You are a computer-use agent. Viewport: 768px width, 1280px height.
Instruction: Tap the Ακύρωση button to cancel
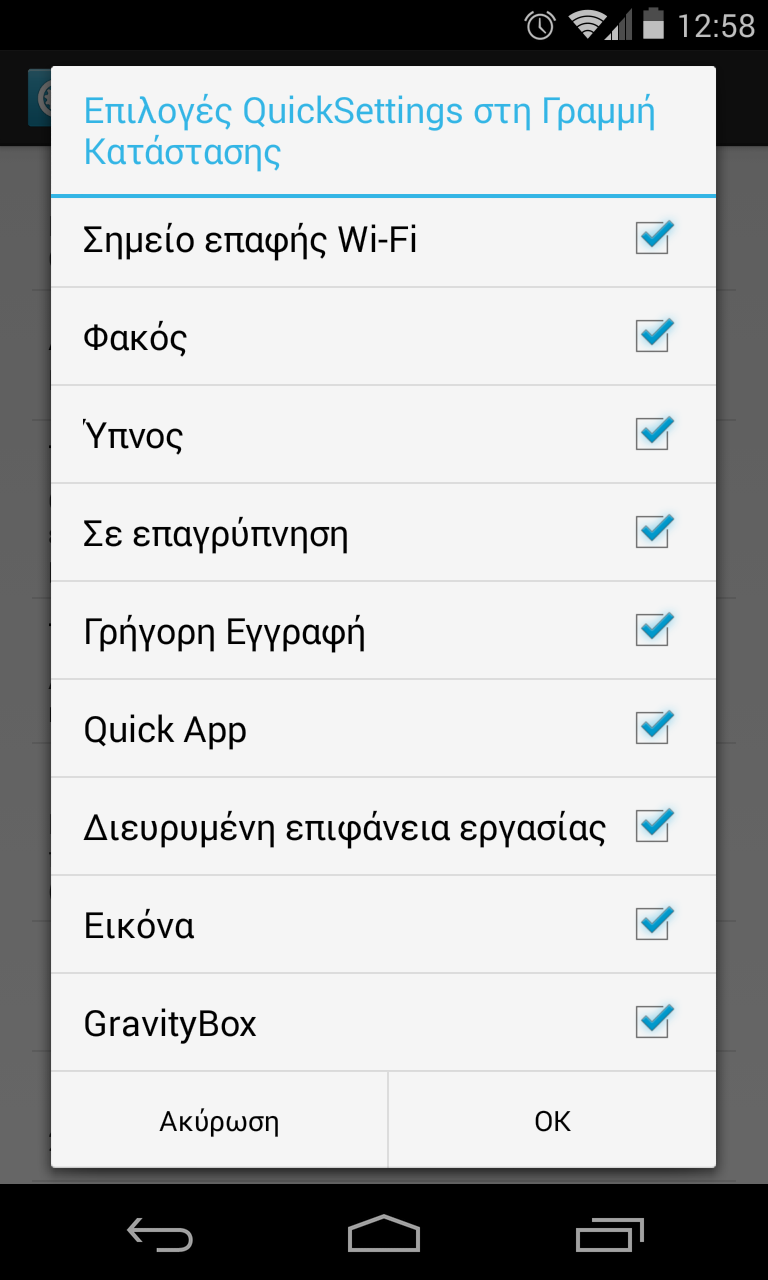(219, 1121)
